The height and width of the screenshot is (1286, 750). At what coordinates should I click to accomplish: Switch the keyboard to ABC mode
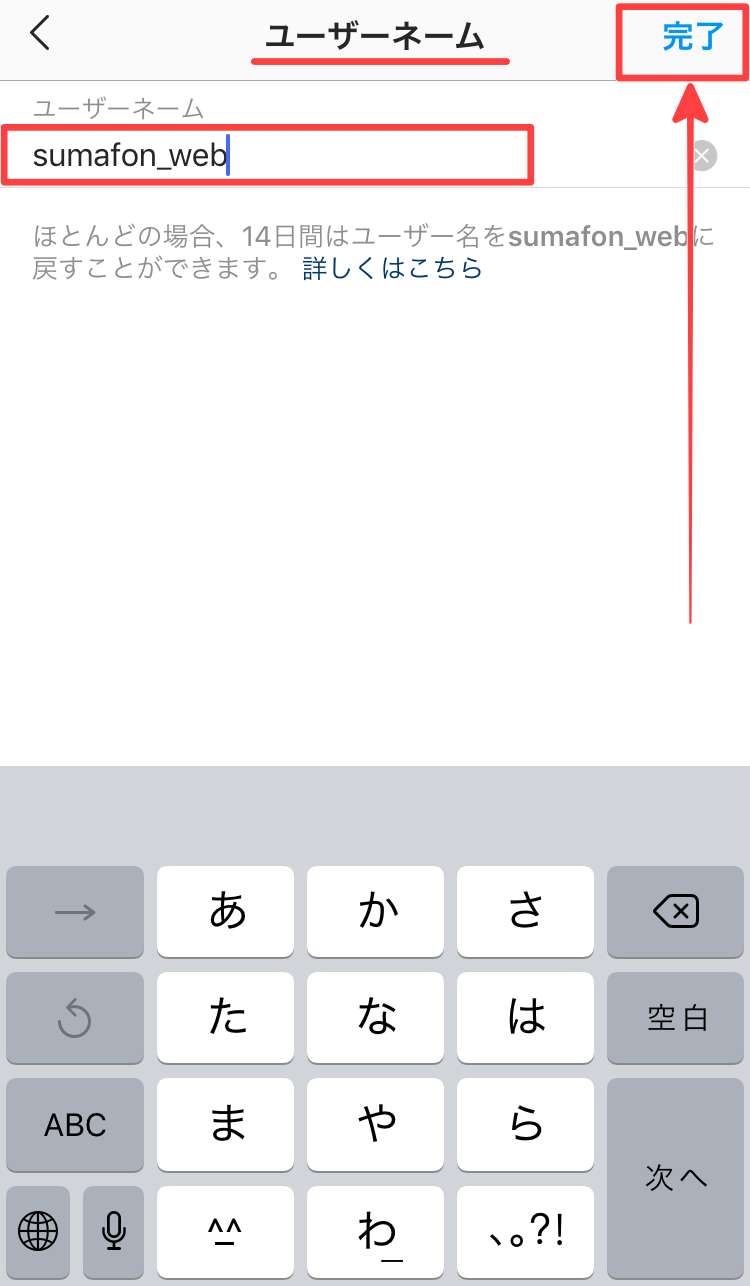tap(75, 1125)
